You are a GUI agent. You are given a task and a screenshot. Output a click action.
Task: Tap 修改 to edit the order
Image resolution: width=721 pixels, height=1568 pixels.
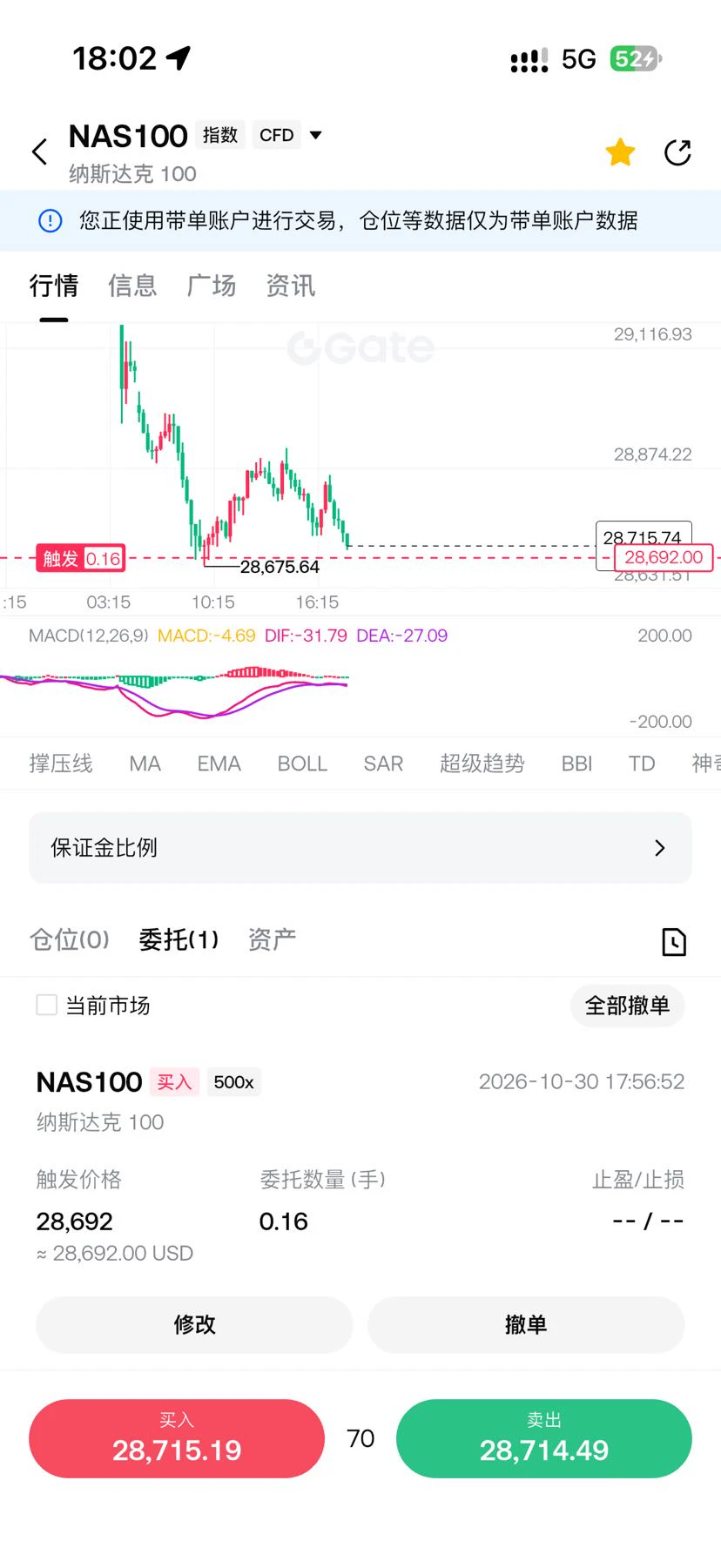pos(194,1324)
